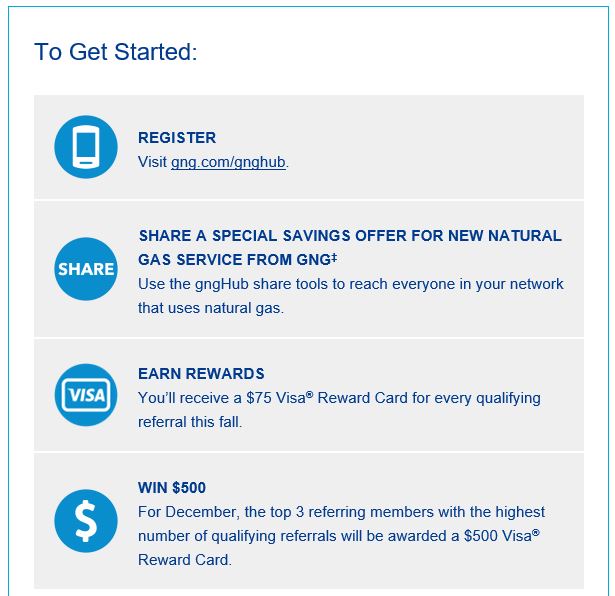Open the gng.com/gnghub link

[x=228, y=162]
